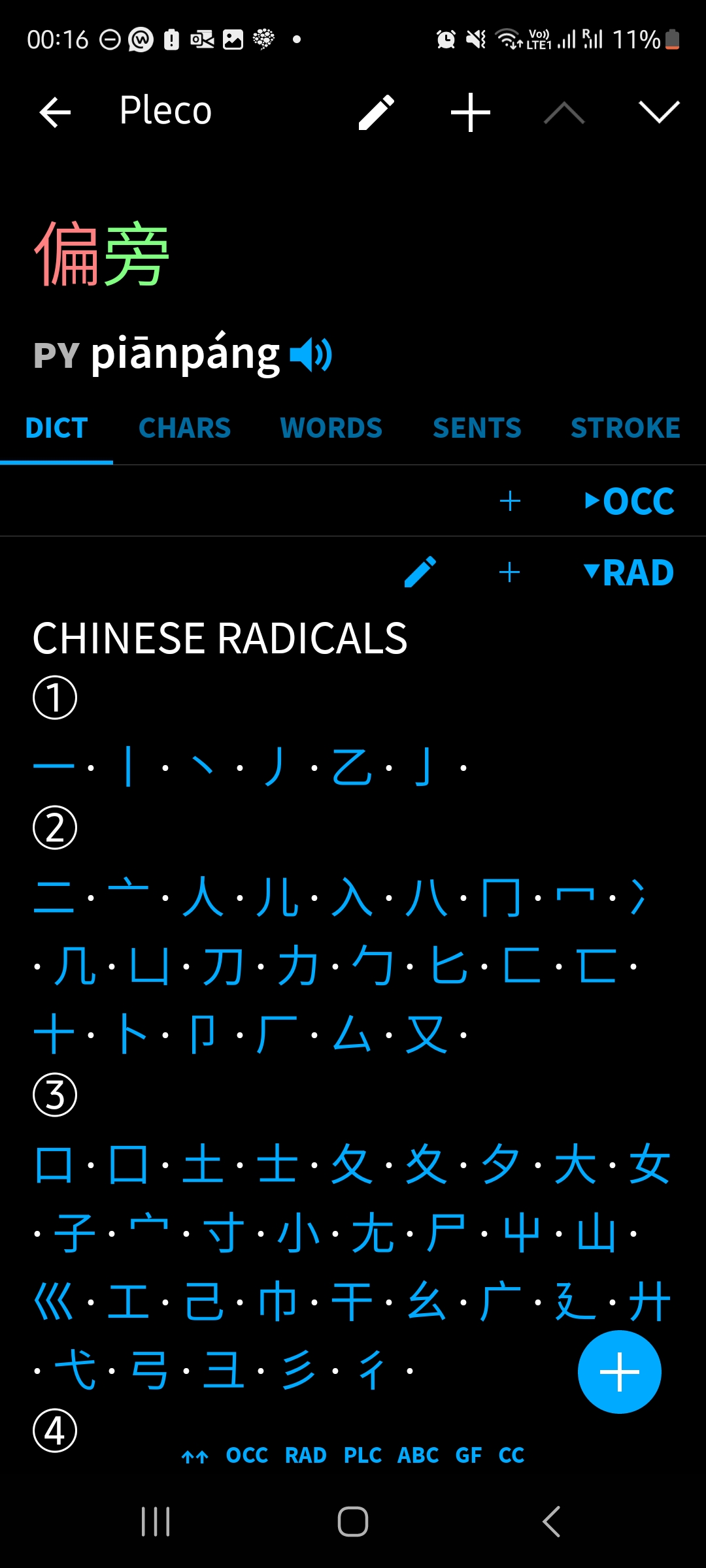This screenshot has width=706, height=1568.
Task: Jump to PLC dictionary in bottom bar
Action: point(362,1455)
